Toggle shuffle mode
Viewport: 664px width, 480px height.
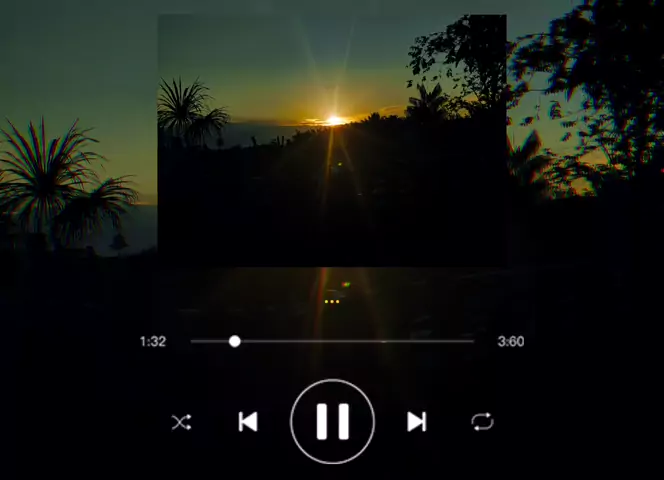[181, 422]
